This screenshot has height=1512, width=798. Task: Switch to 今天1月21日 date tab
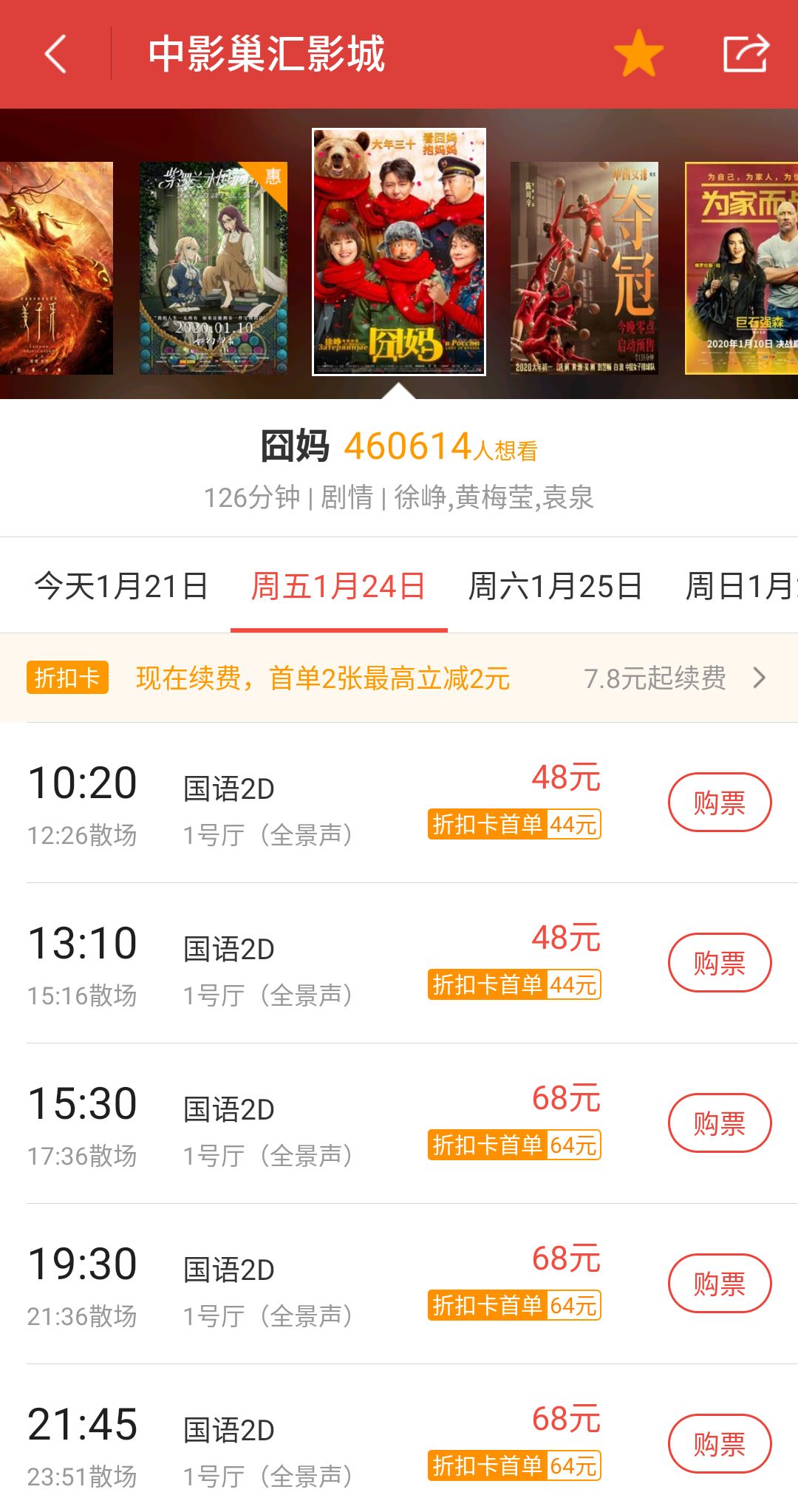pyautogui.click(x=121, y=586)
